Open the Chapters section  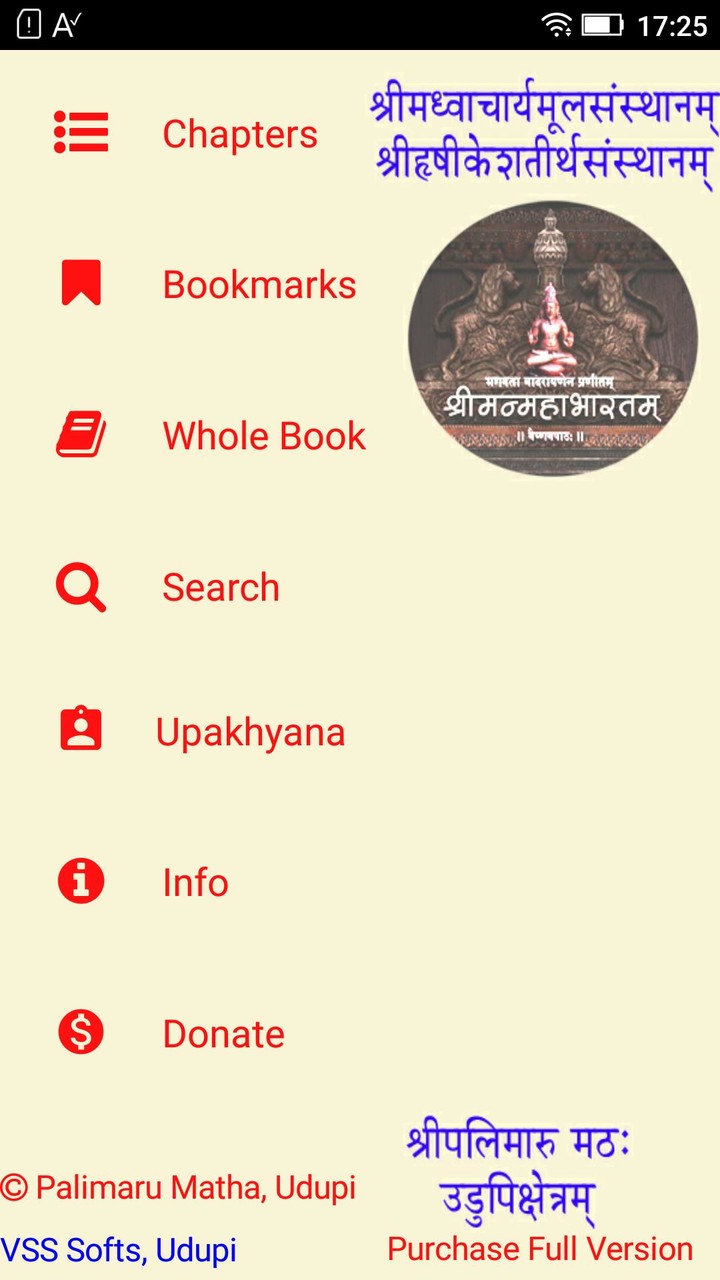(240, 134)
